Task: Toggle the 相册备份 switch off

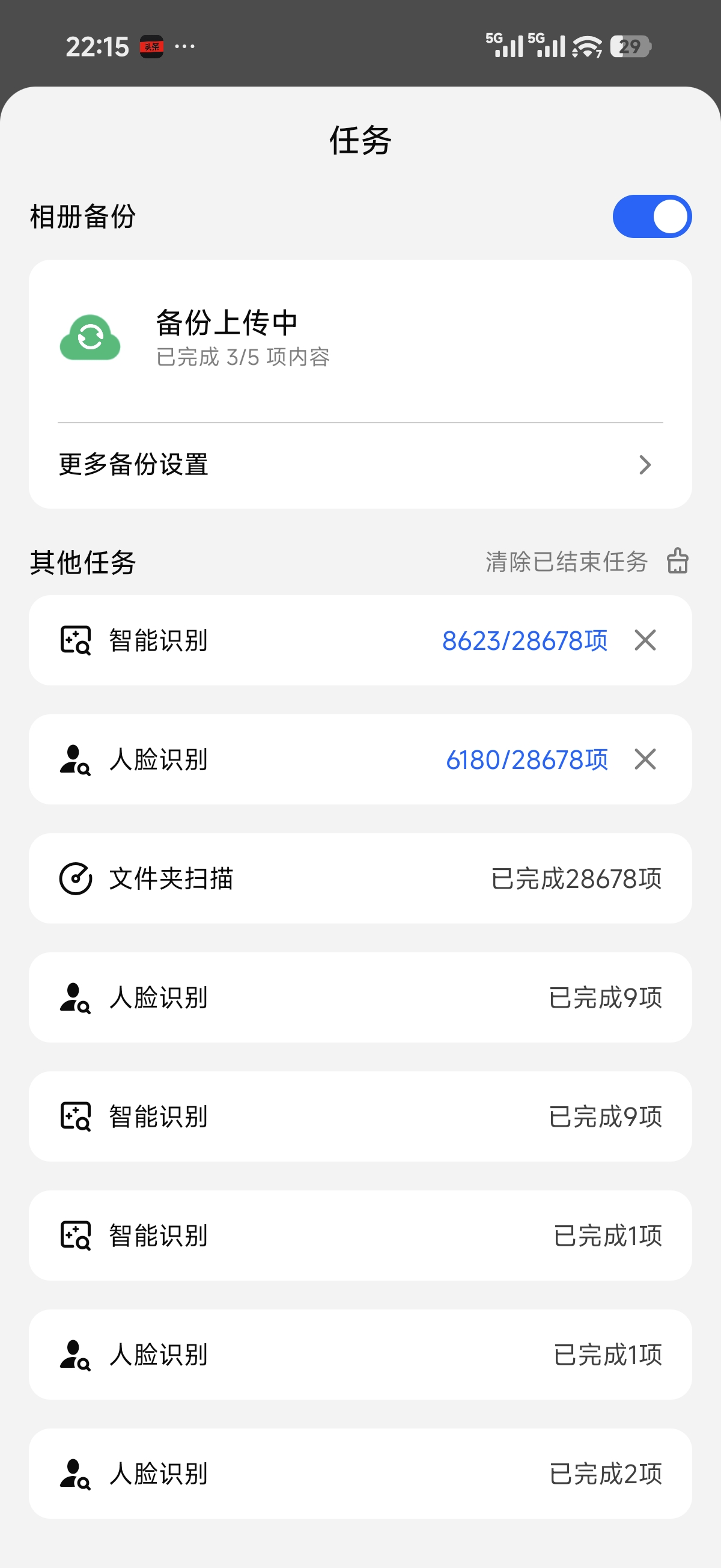Action: 652,216
